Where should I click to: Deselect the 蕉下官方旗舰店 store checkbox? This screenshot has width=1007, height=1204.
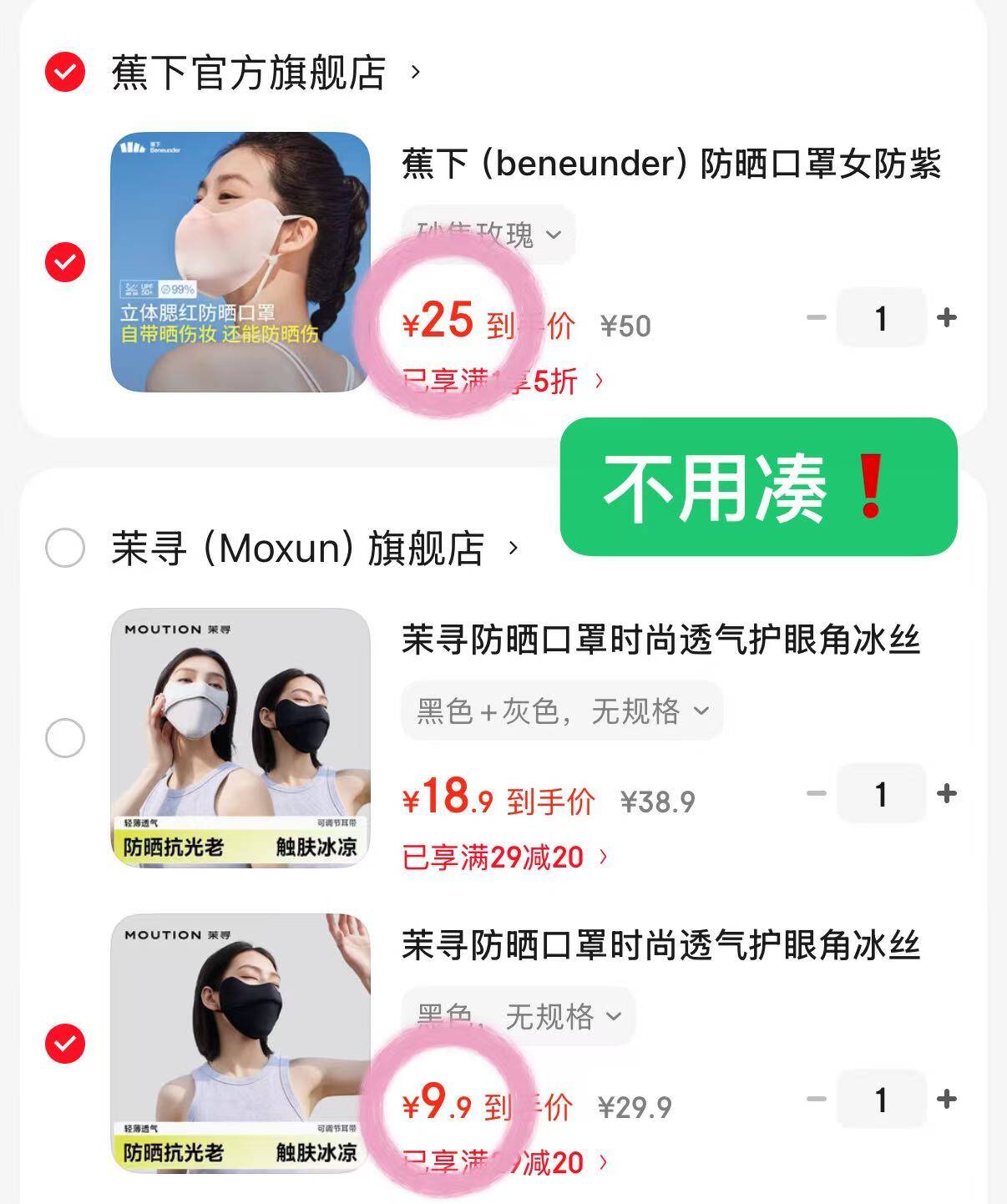coord(65,72)
